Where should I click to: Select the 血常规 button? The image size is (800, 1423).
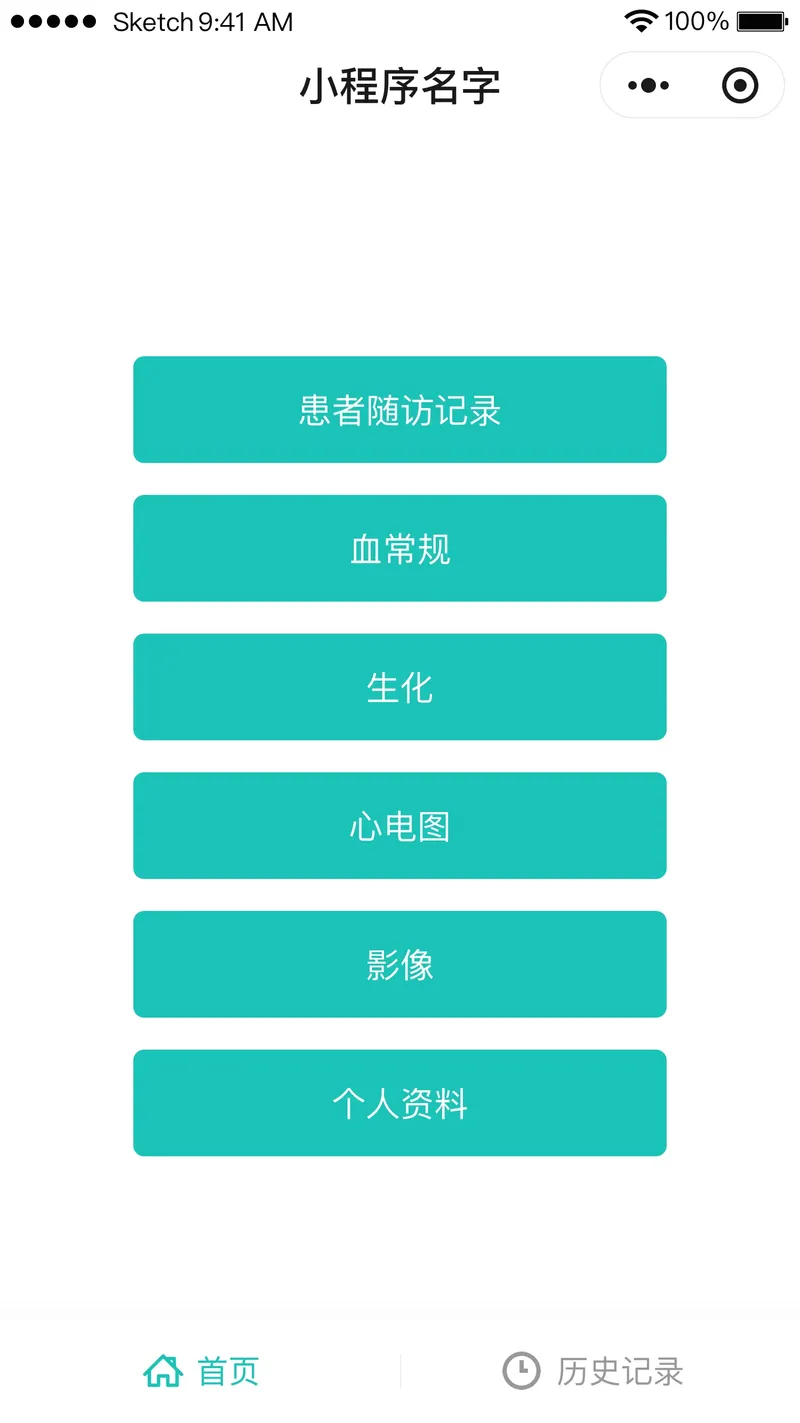coord(400,548)
